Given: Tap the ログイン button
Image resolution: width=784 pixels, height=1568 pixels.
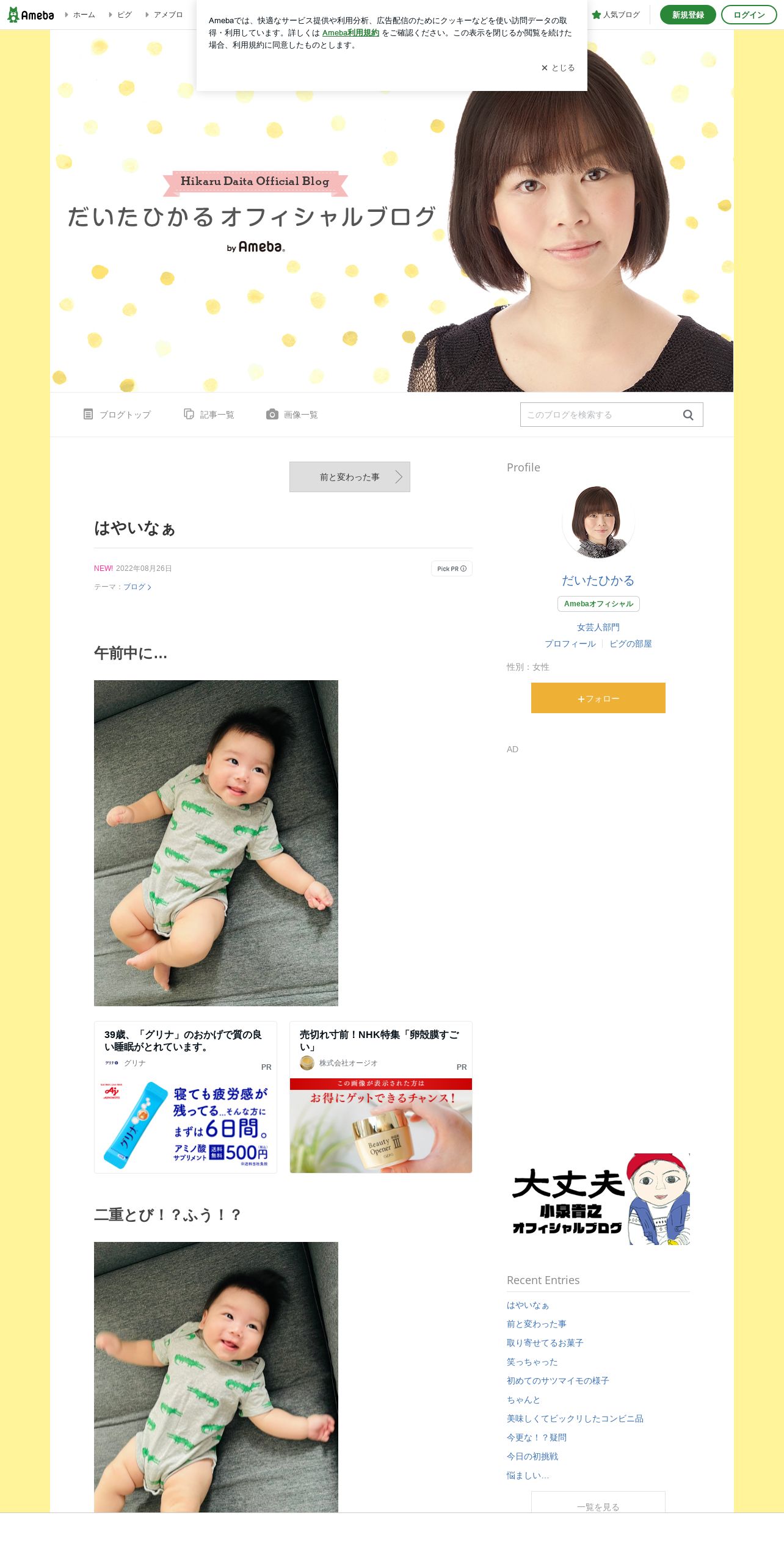Looking at the screenshot, I should pyautogui.click(x=749, y=15).
